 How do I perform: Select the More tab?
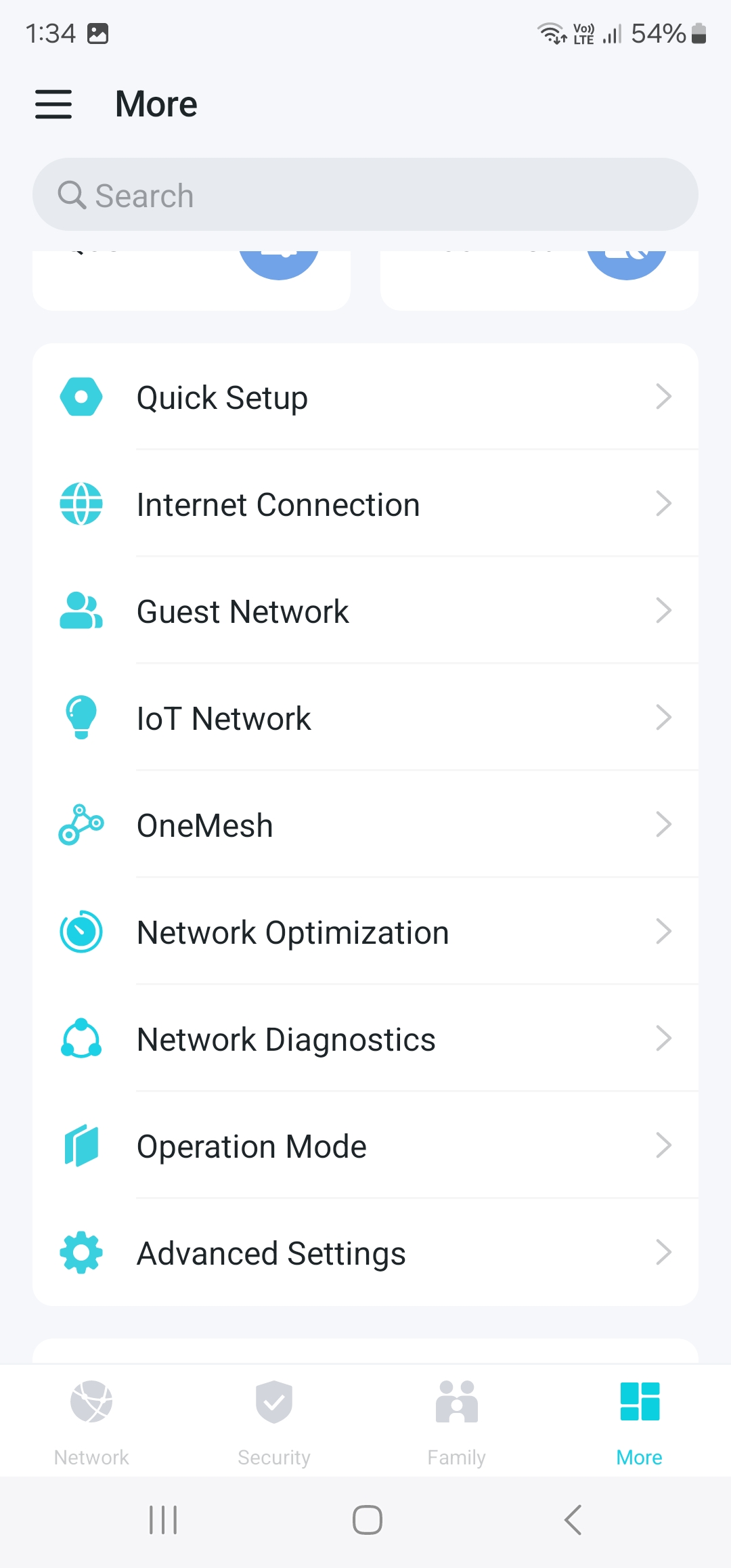(640, 1422)
